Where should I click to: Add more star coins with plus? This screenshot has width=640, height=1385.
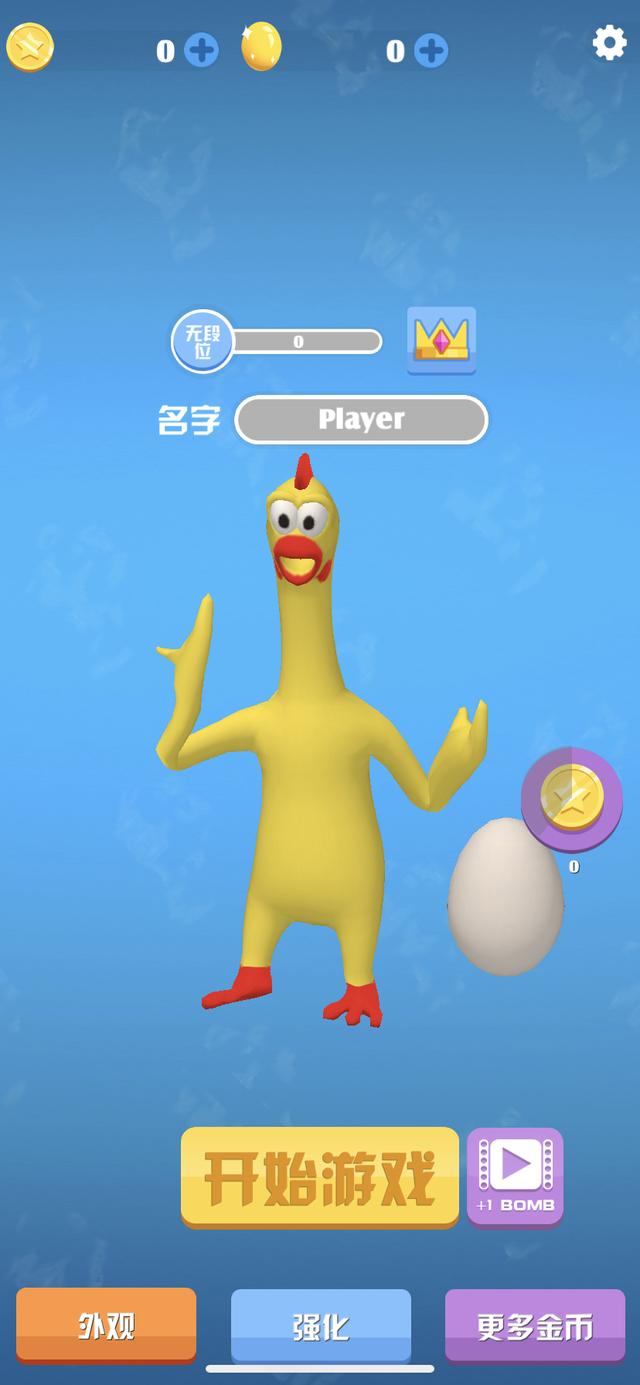pos(201,50)
